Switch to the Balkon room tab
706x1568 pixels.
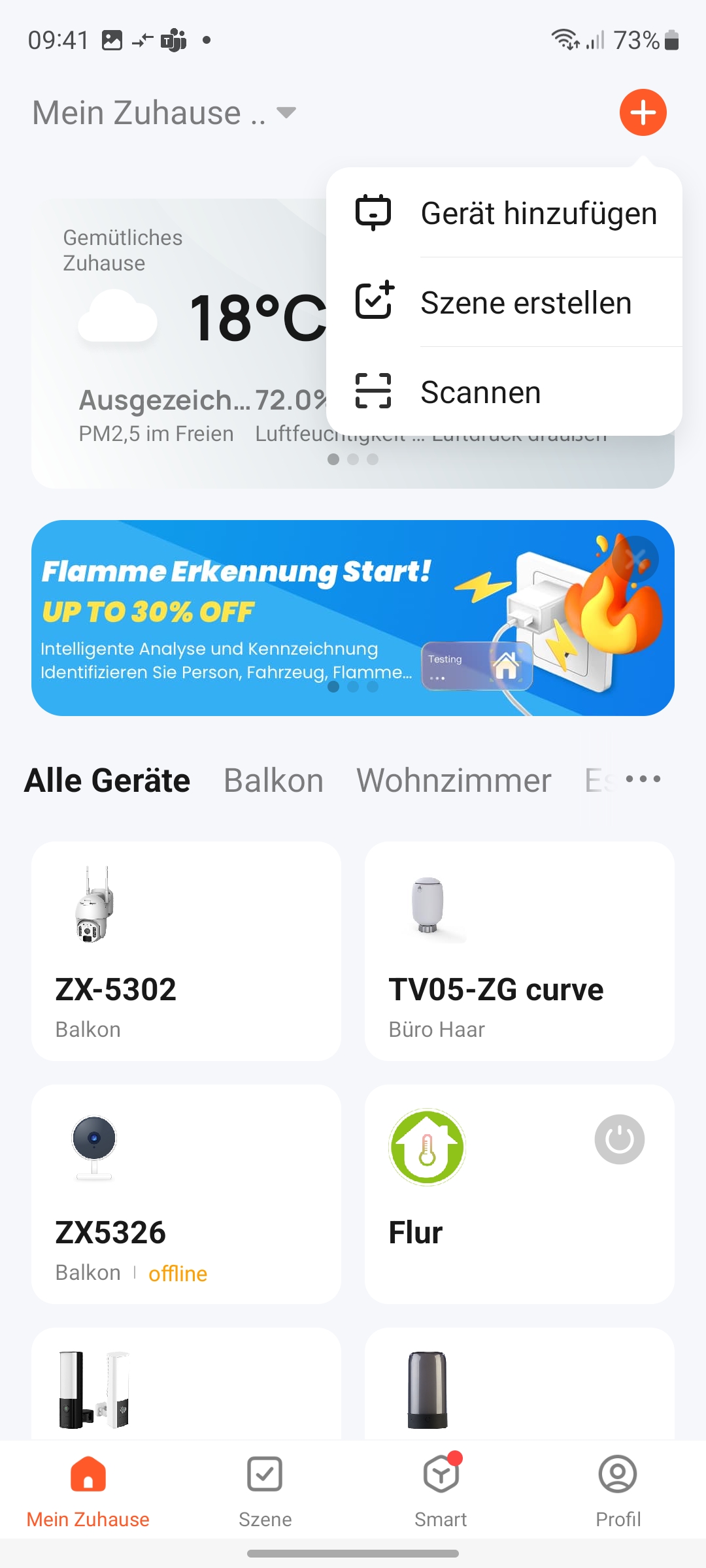[273, 780]
